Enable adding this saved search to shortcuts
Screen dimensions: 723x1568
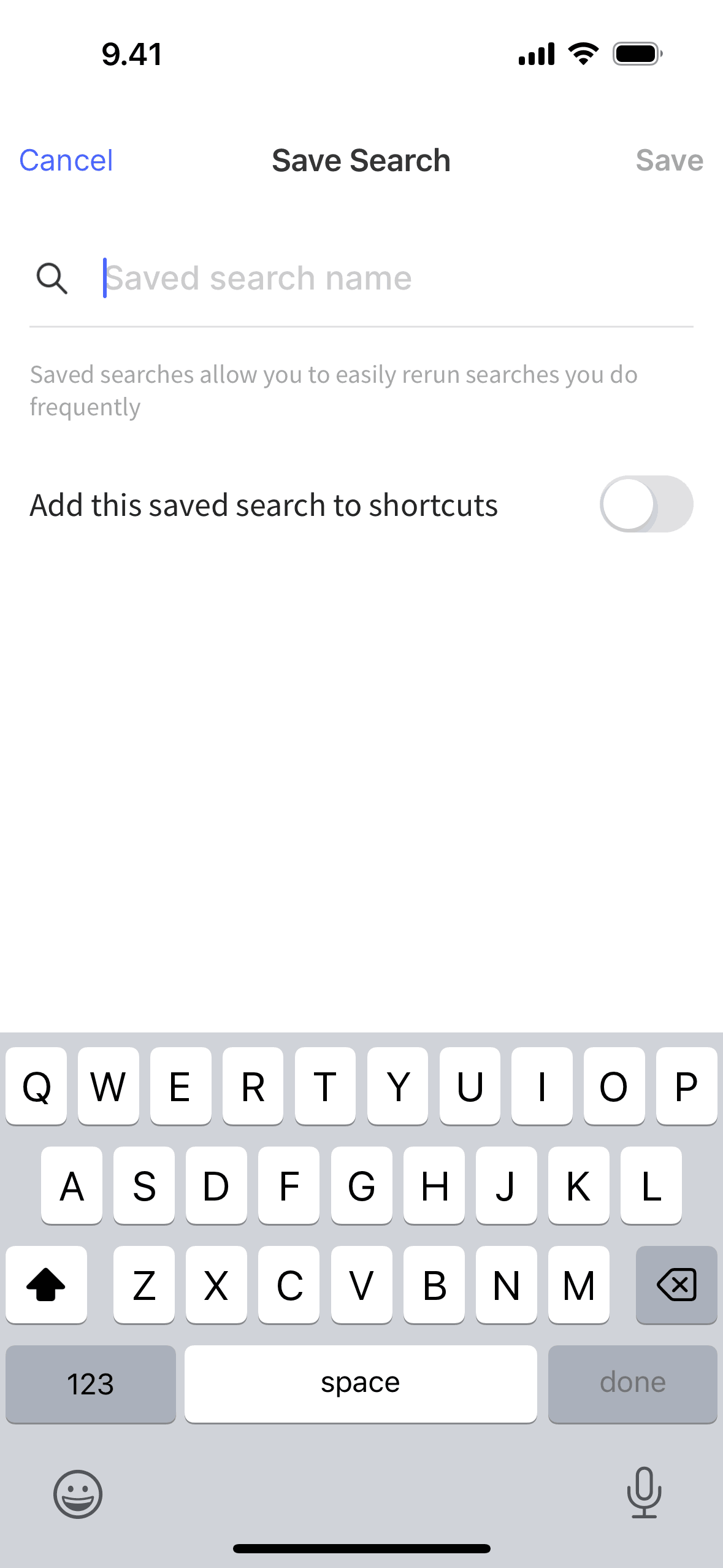645,504
